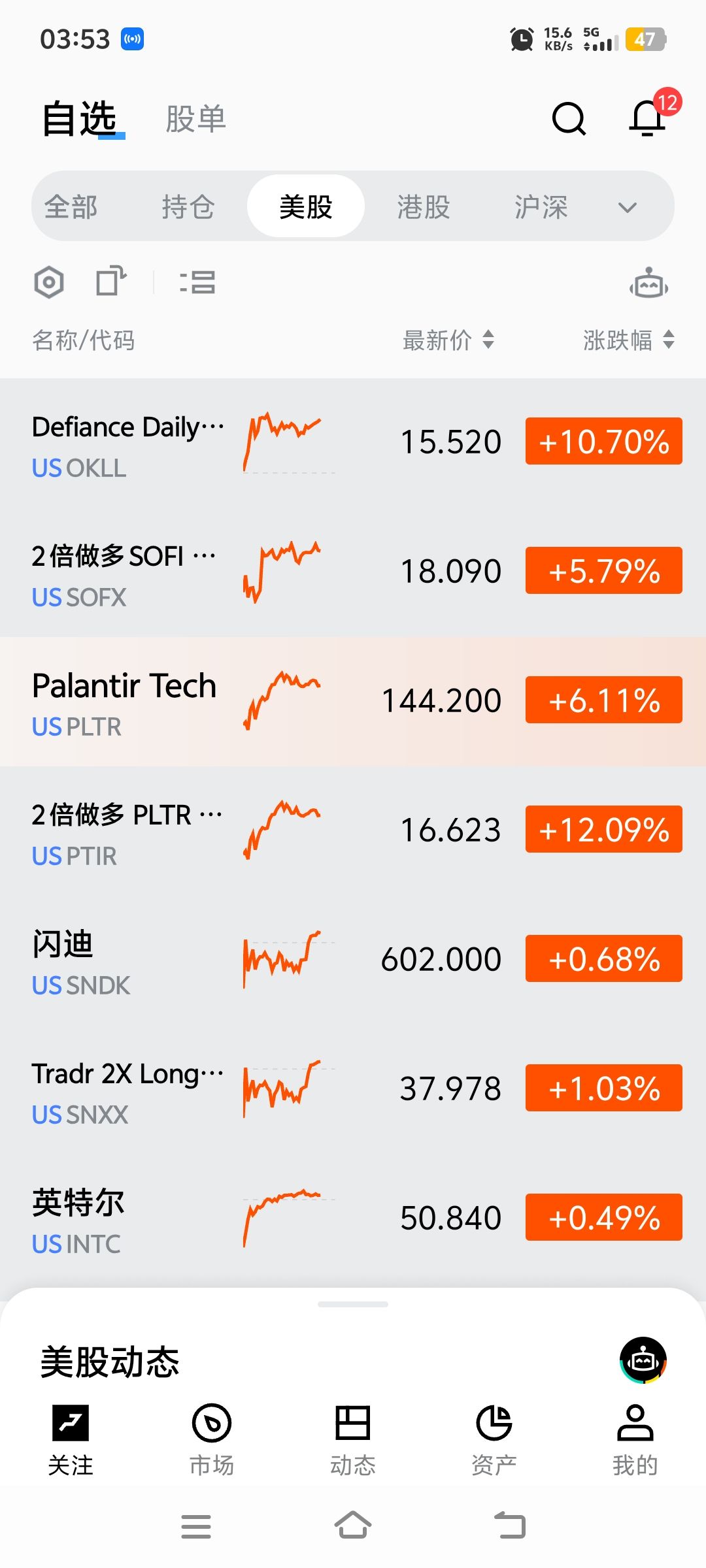Open the Palantir Tech PLTR row
This screenshot has height=1568, width=706.
click(124, 702)
